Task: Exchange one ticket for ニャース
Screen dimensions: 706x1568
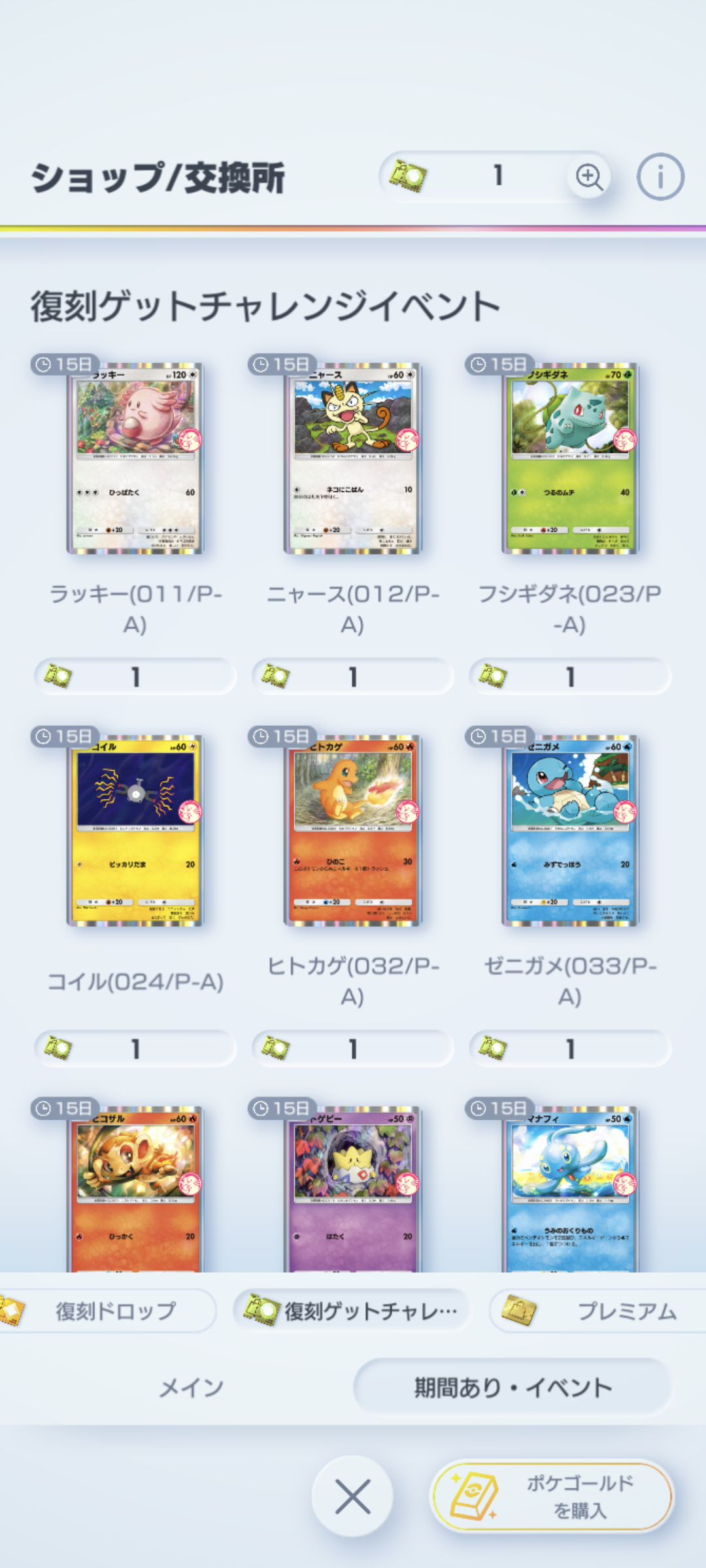Action: click(x=352, y=677)
